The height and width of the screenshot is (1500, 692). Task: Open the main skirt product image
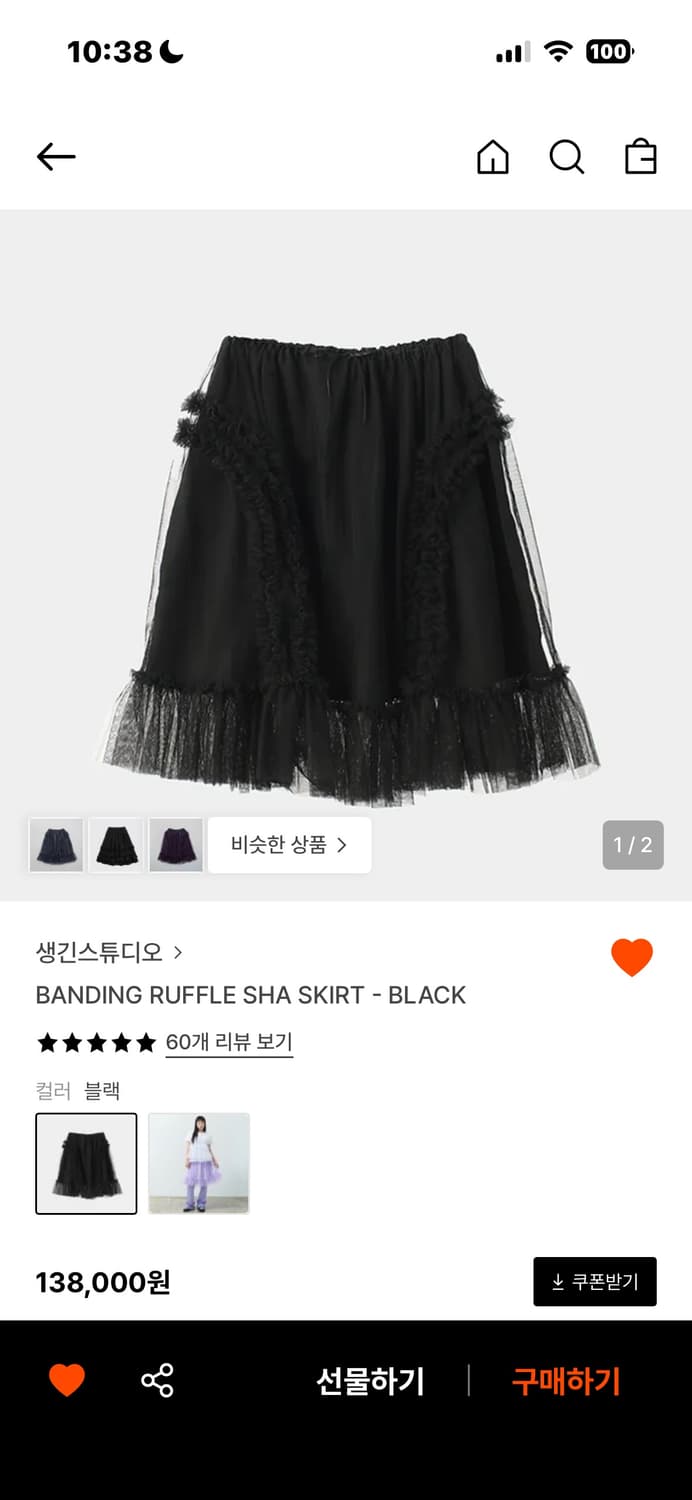coord(346,560)
